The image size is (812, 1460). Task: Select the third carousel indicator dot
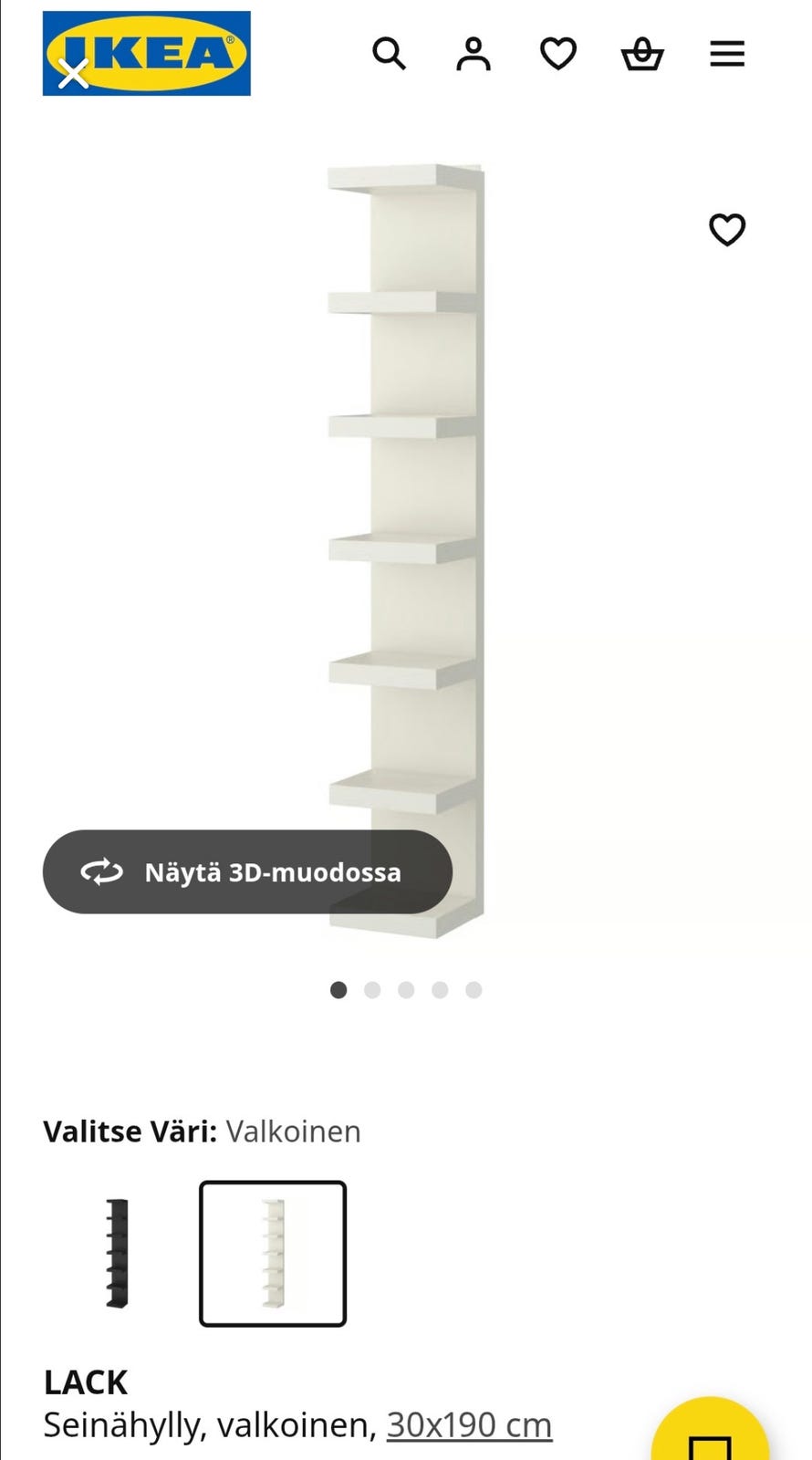click(x=406, y=989)
